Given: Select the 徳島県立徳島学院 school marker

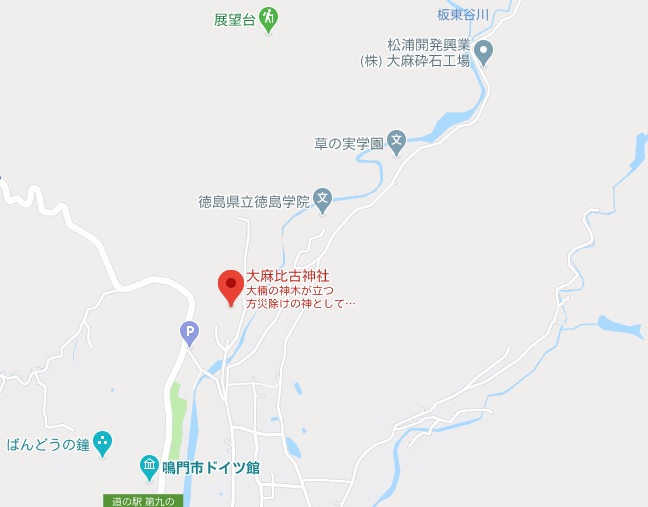Looking at the screenshot, I should pyautogui.click(x=323, y=200).
